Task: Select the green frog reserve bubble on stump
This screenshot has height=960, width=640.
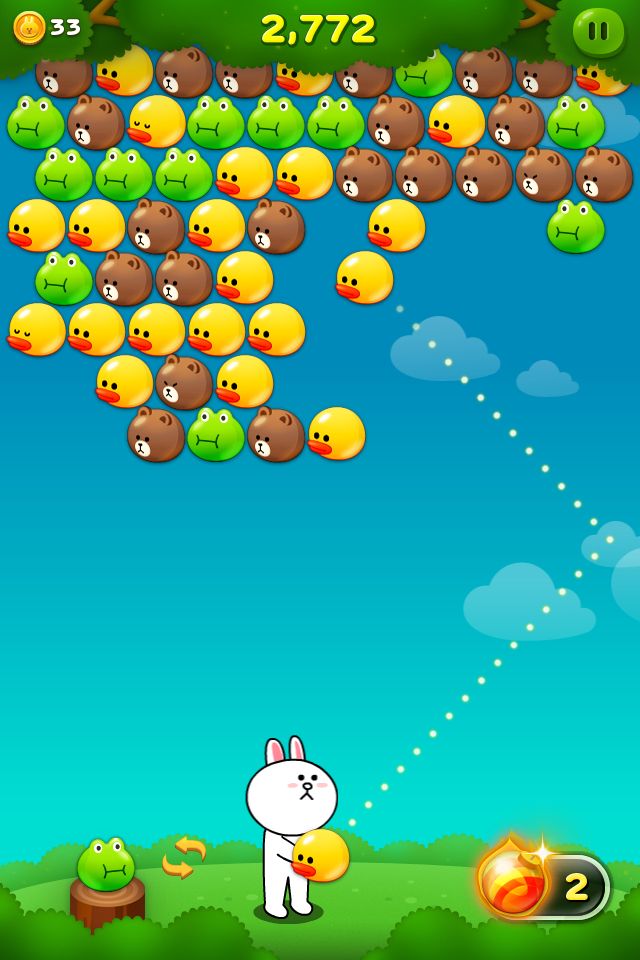Action: point(106,865)
